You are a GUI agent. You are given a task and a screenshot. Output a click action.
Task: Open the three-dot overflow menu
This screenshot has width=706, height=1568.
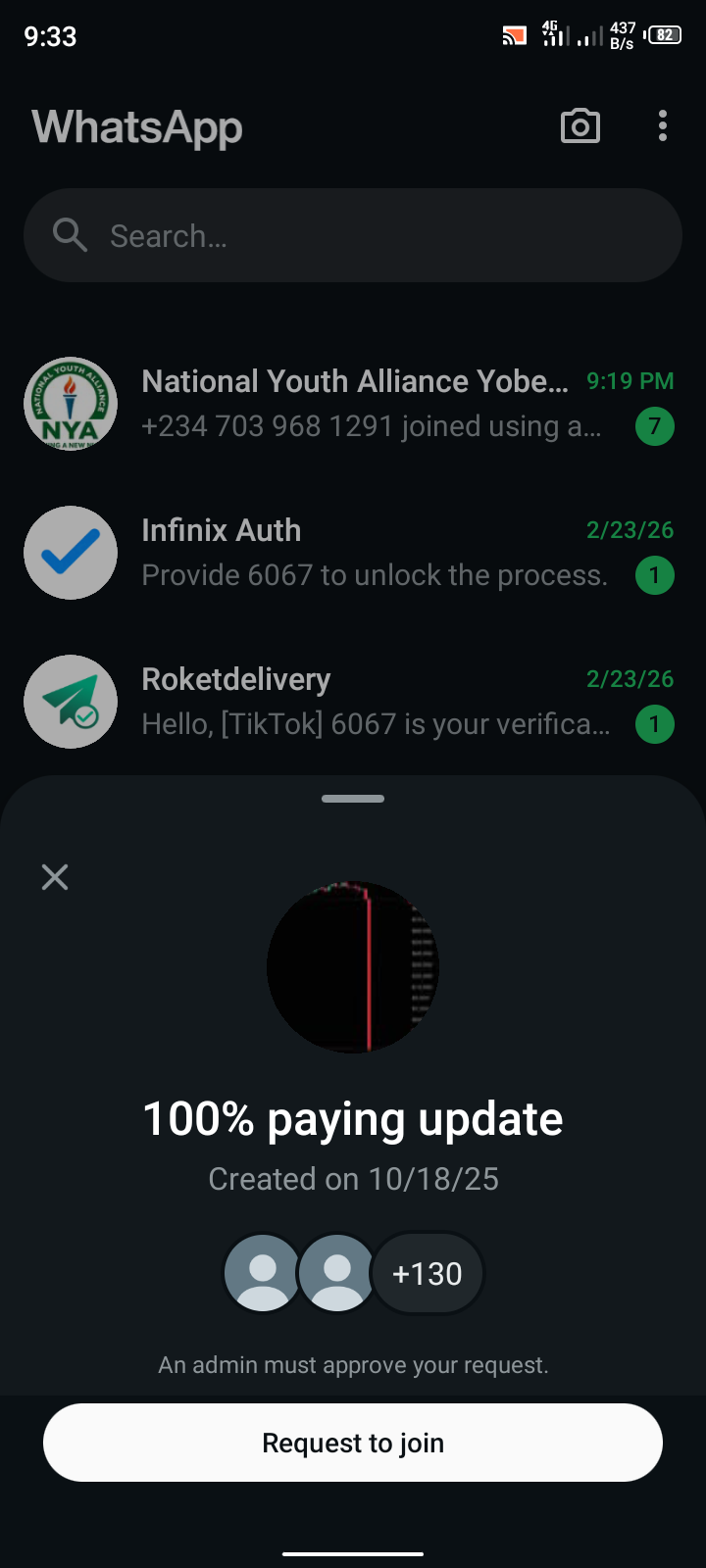[x=663, y=126]
